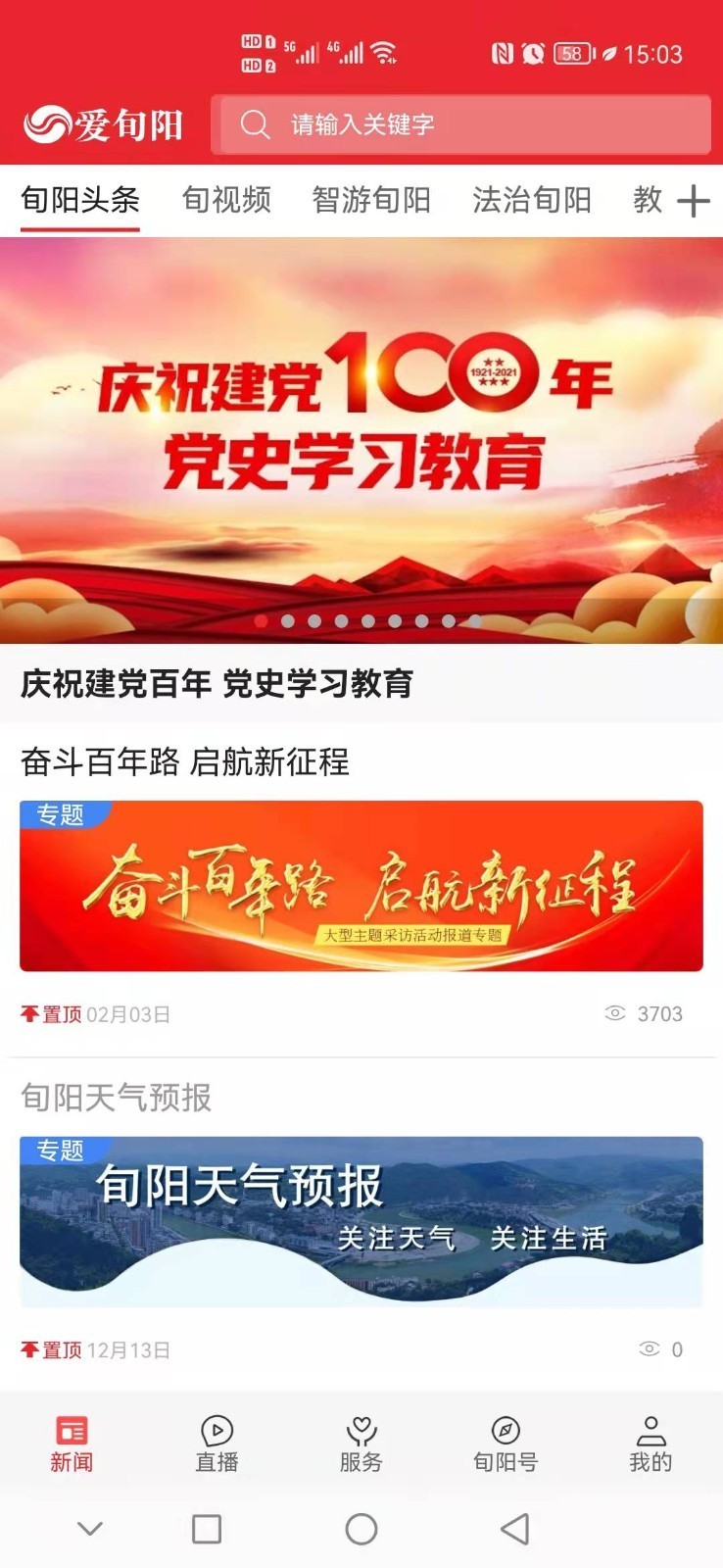Image resolution: width=723 pixels, height=1568 pixels.
Task: Tap the 请输入关键字 search field
Action: (x=460, y=124)
